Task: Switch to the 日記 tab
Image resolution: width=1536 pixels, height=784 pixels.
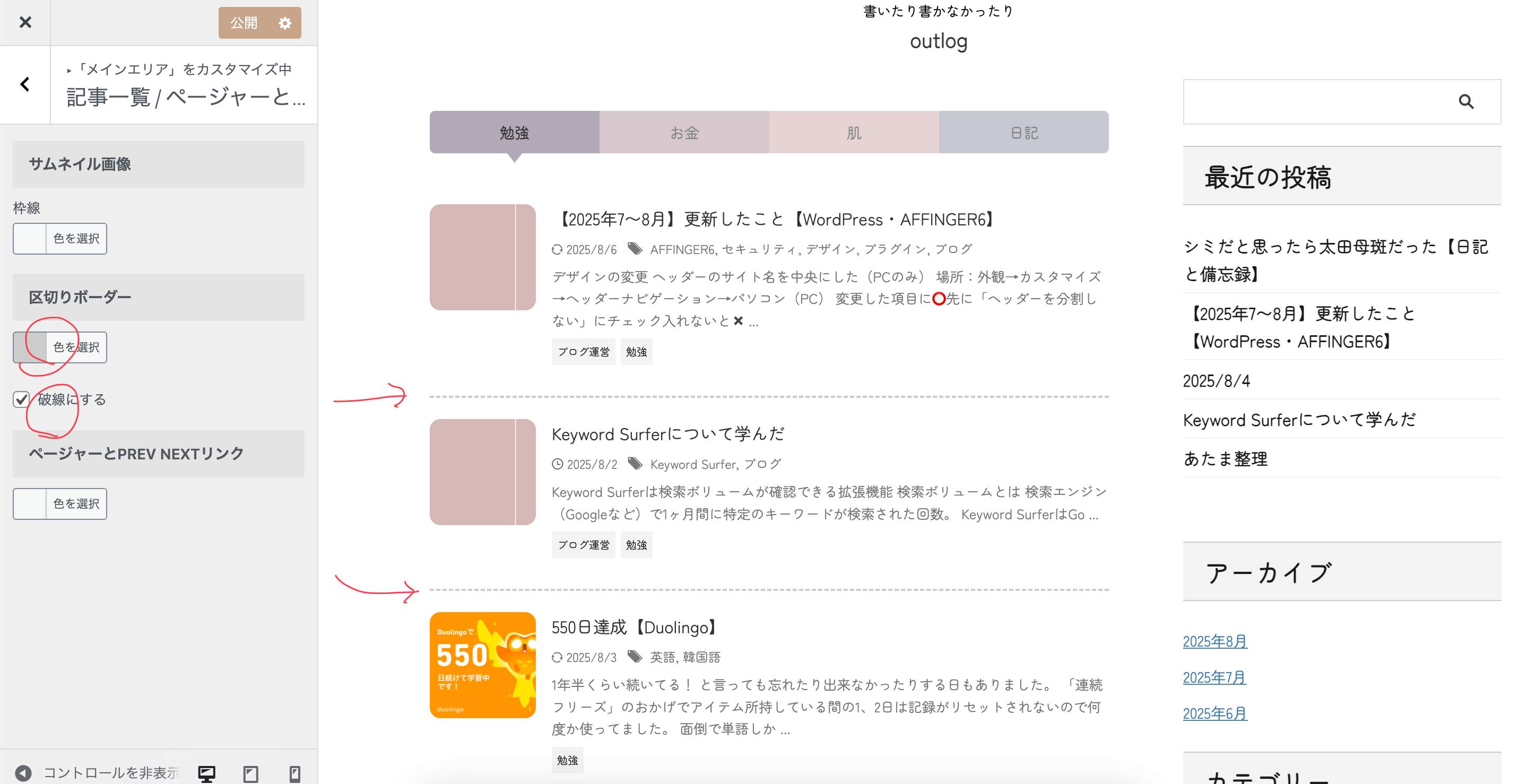Action: 1024,133
